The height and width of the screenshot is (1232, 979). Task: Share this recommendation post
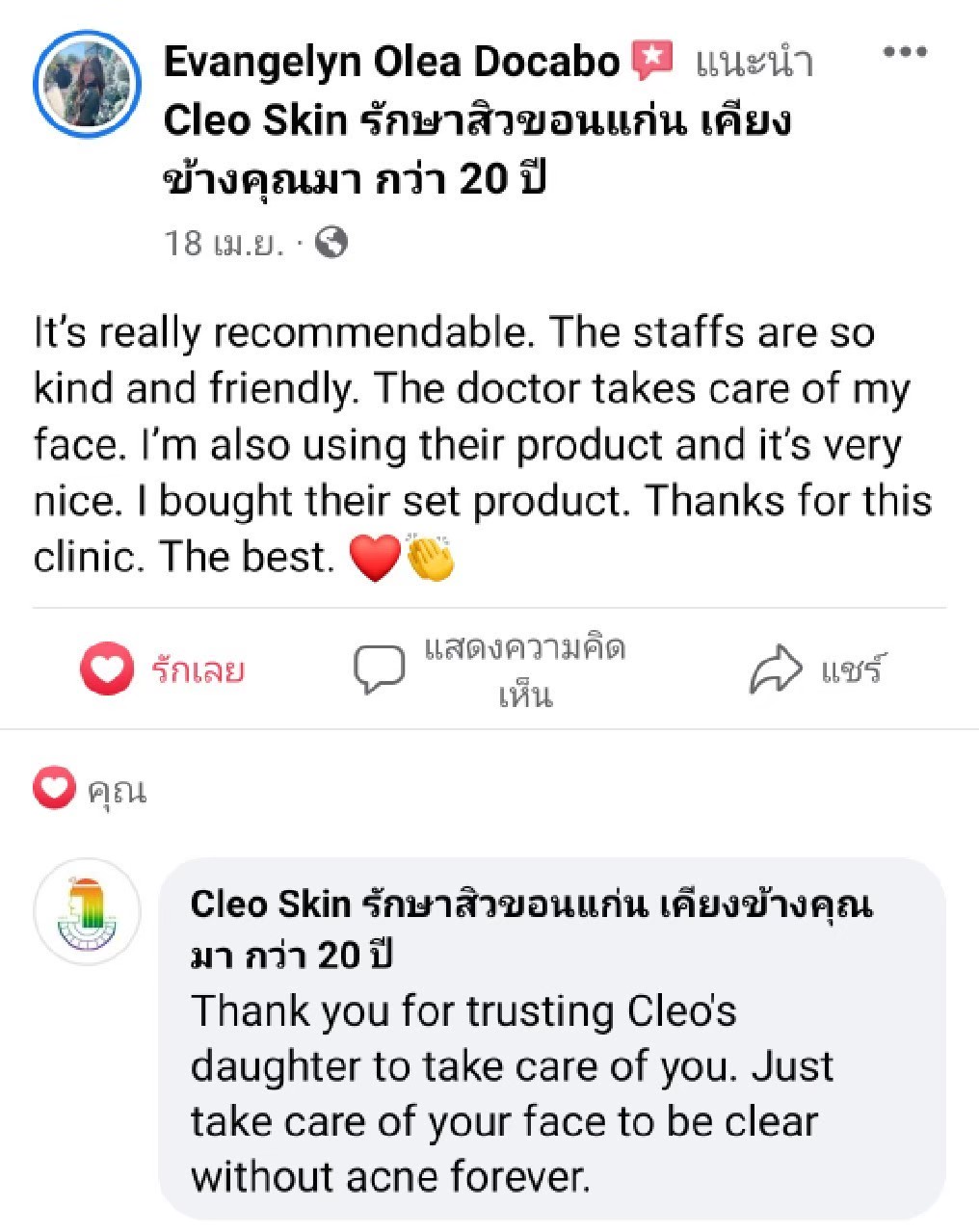coord(817,669)
